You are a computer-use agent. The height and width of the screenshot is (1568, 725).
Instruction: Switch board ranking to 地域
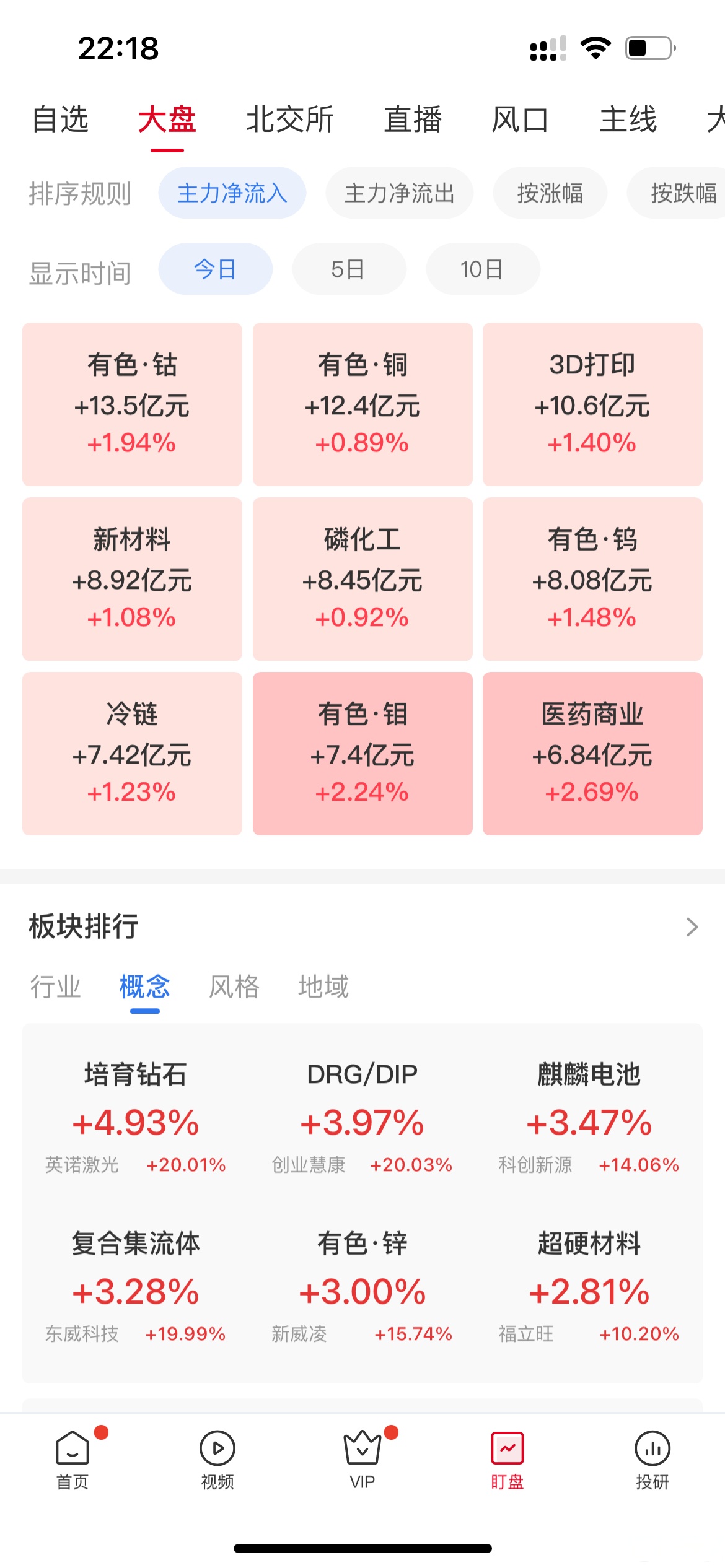(323, 987)
